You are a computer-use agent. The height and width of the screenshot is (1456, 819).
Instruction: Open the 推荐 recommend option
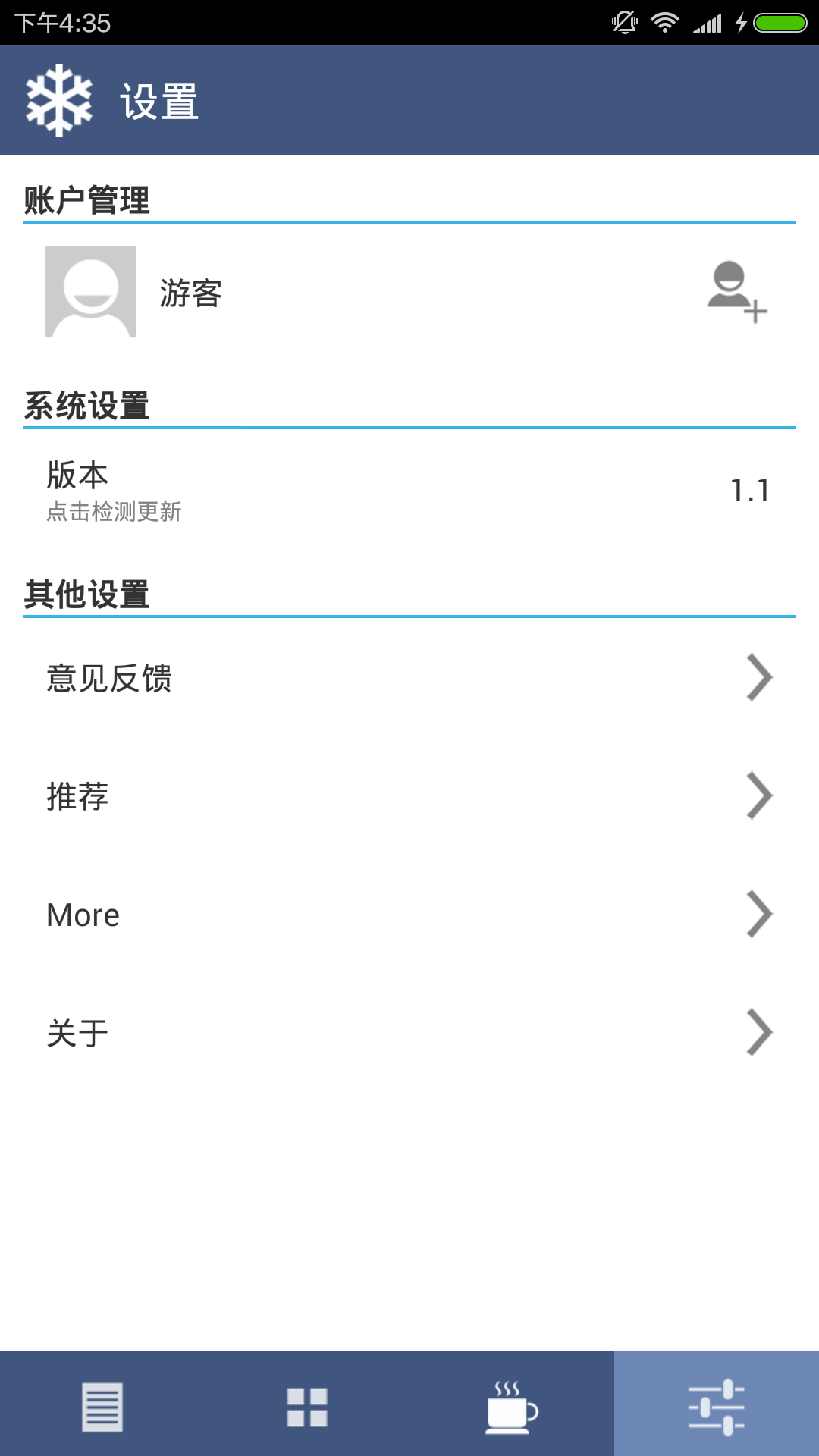click(x=409, y=795)
